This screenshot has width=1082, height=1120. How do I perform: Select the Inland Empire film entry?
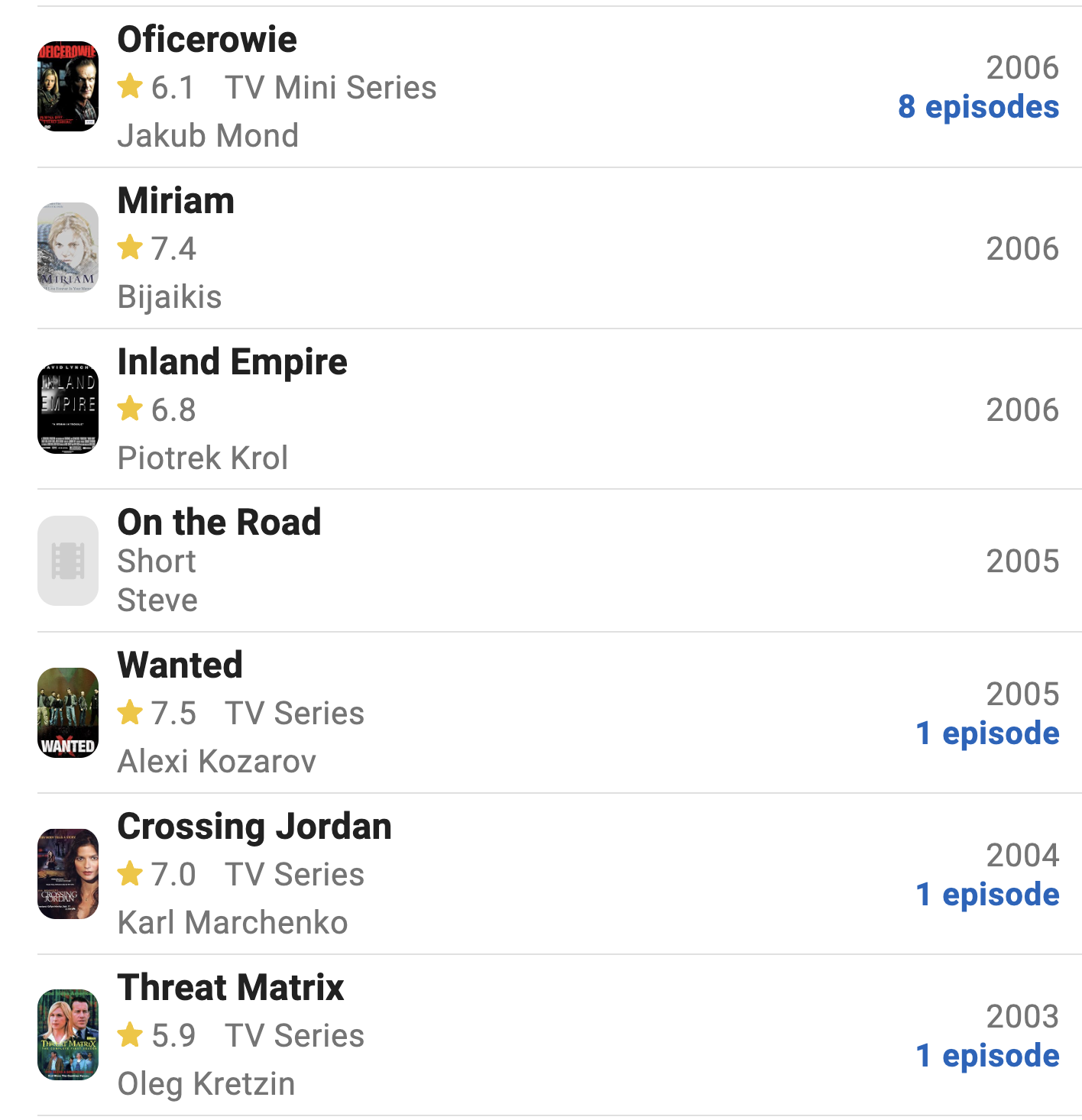(x=232, y=362)
